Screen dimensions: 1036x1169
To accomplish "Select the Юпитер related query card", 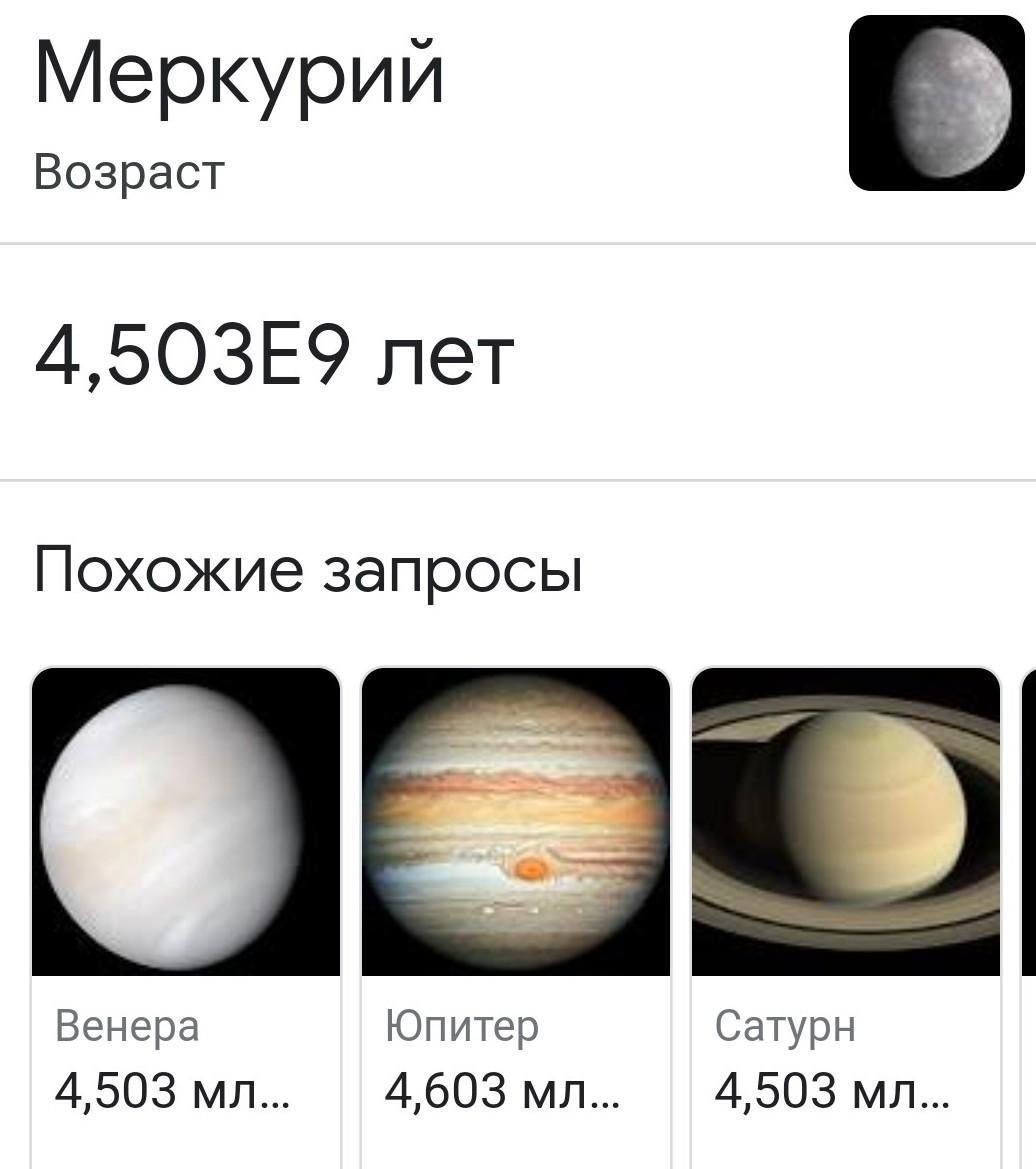I will pos(515,900).
